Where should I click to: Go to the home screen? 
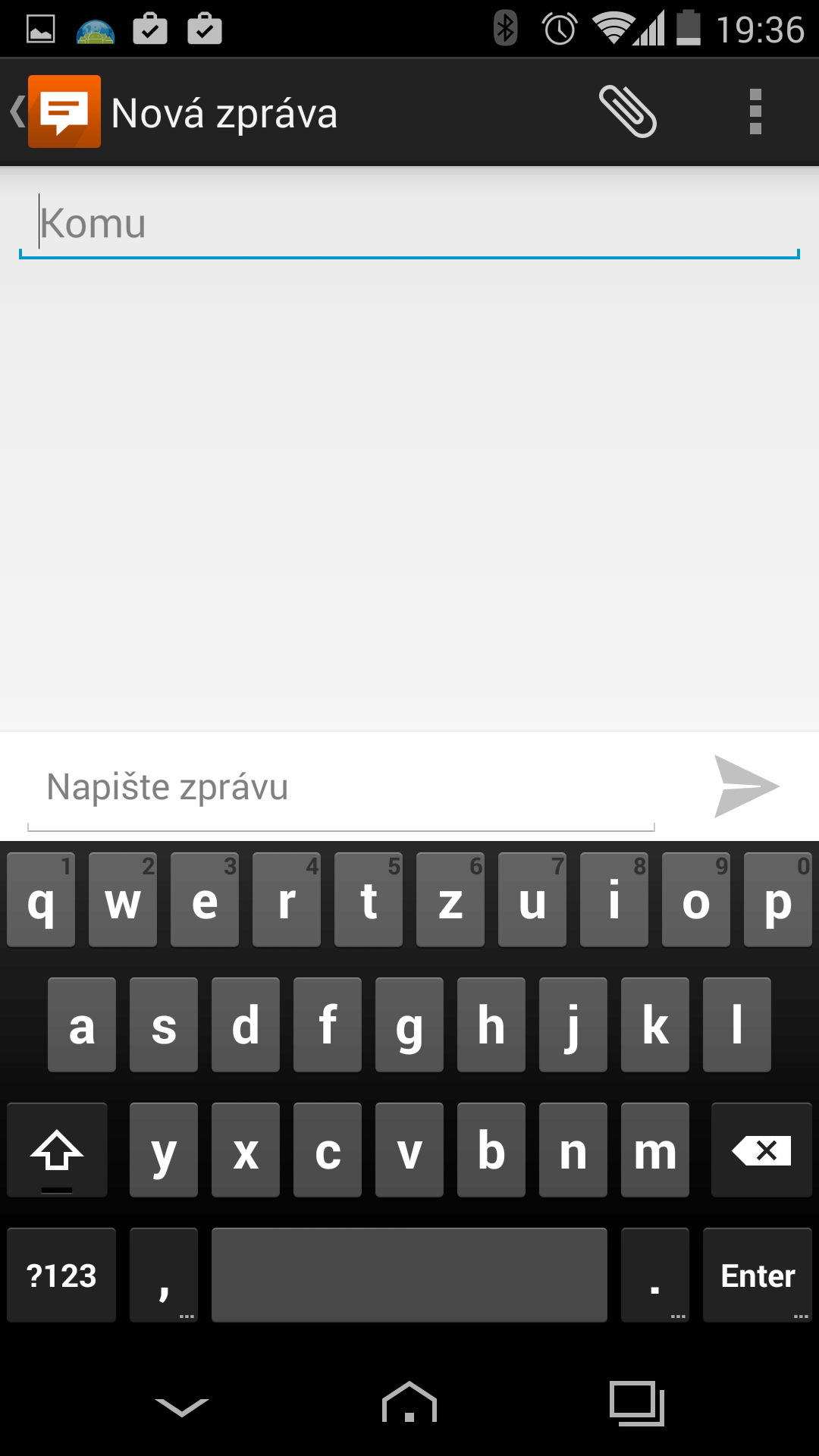coord(409,1402)
